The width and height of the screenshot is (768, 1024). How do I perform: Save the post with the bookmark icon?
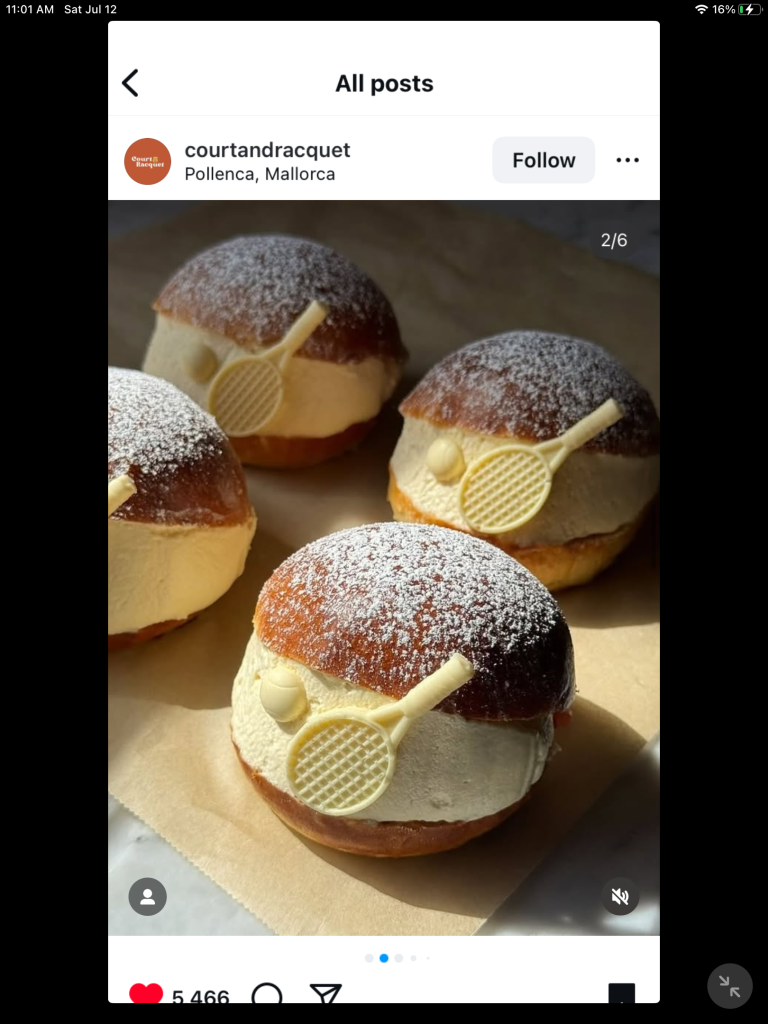click(x=621, y=994)
